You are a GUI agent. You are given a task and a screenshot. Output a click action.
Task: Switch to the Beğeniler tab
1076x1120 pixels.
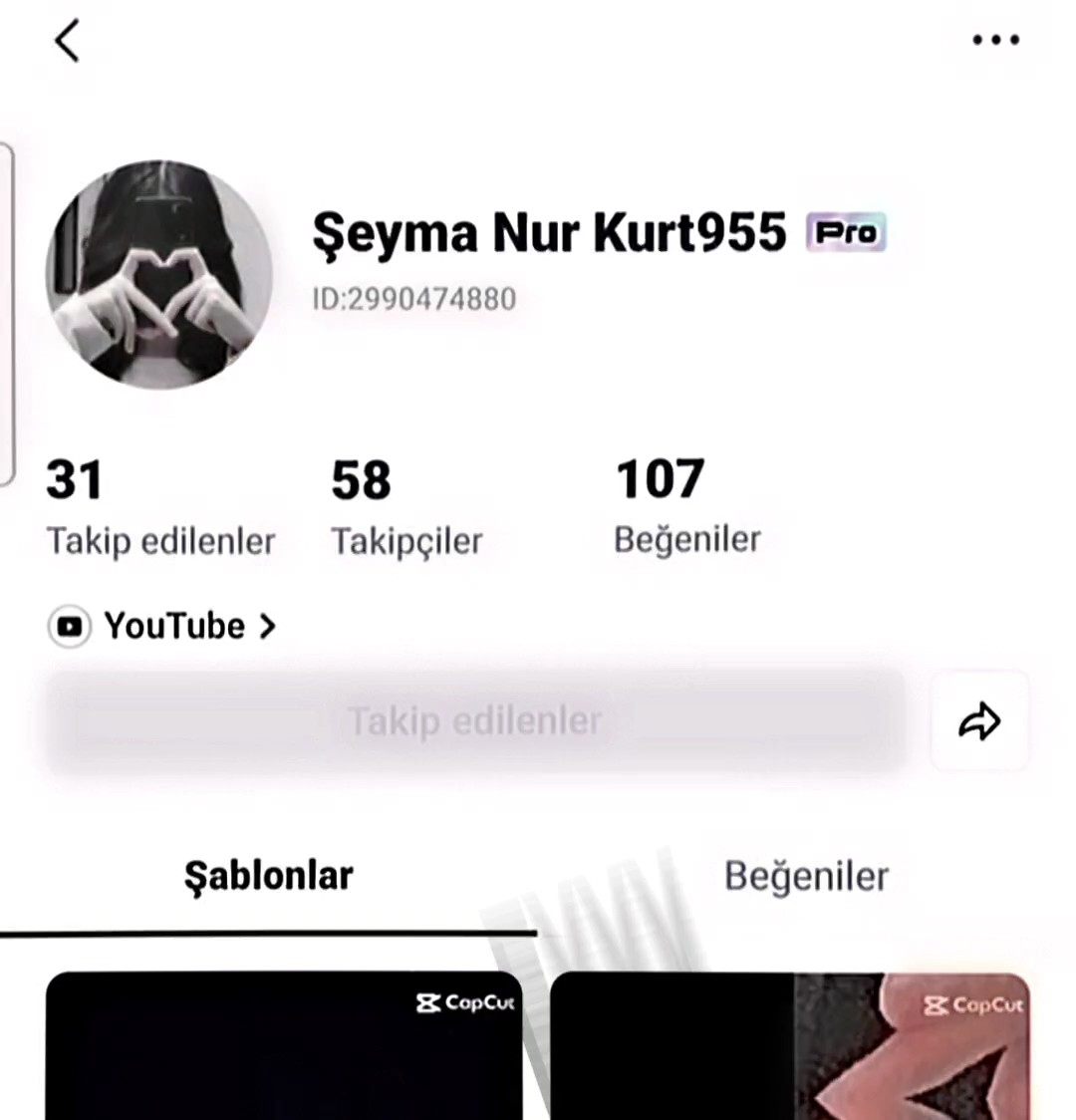806,876
